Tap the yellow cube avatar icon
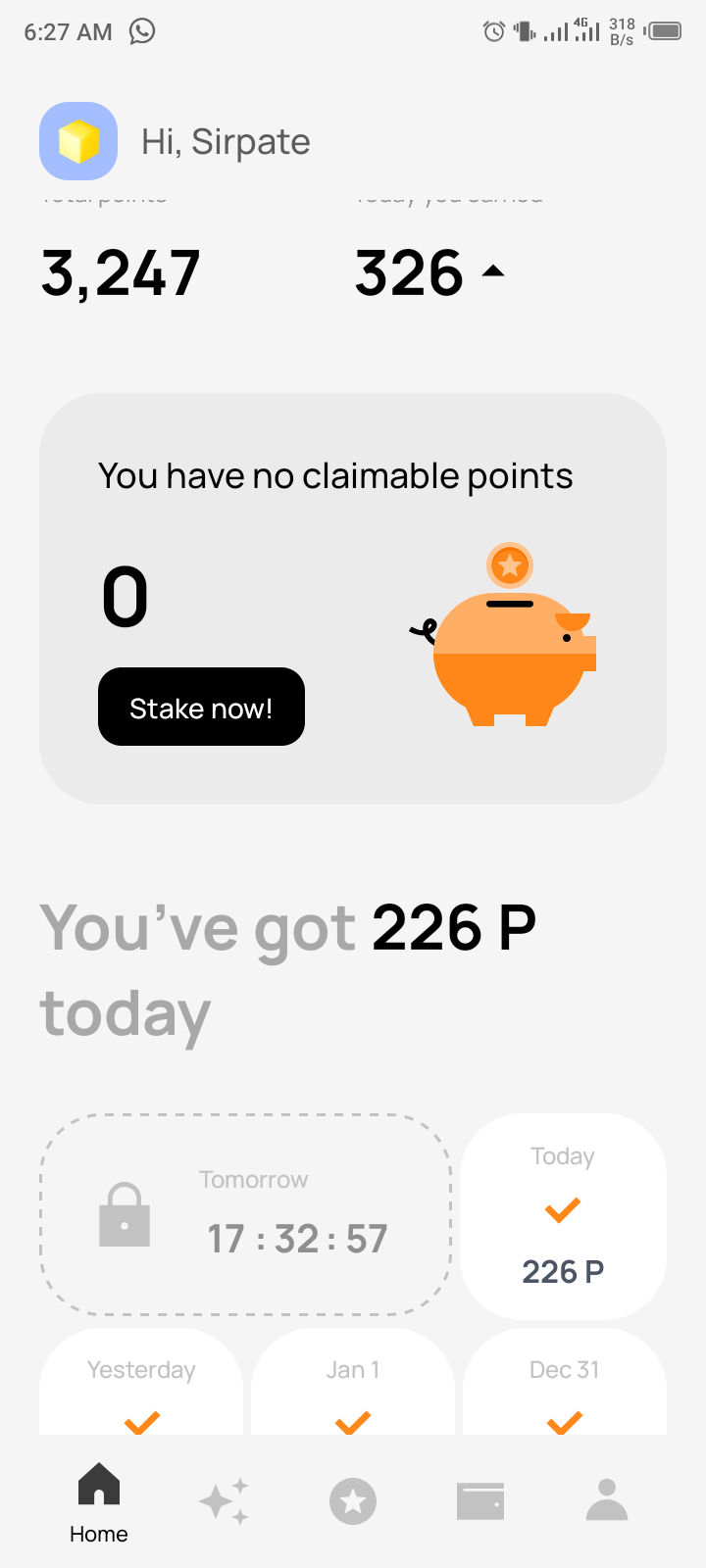 78,141
